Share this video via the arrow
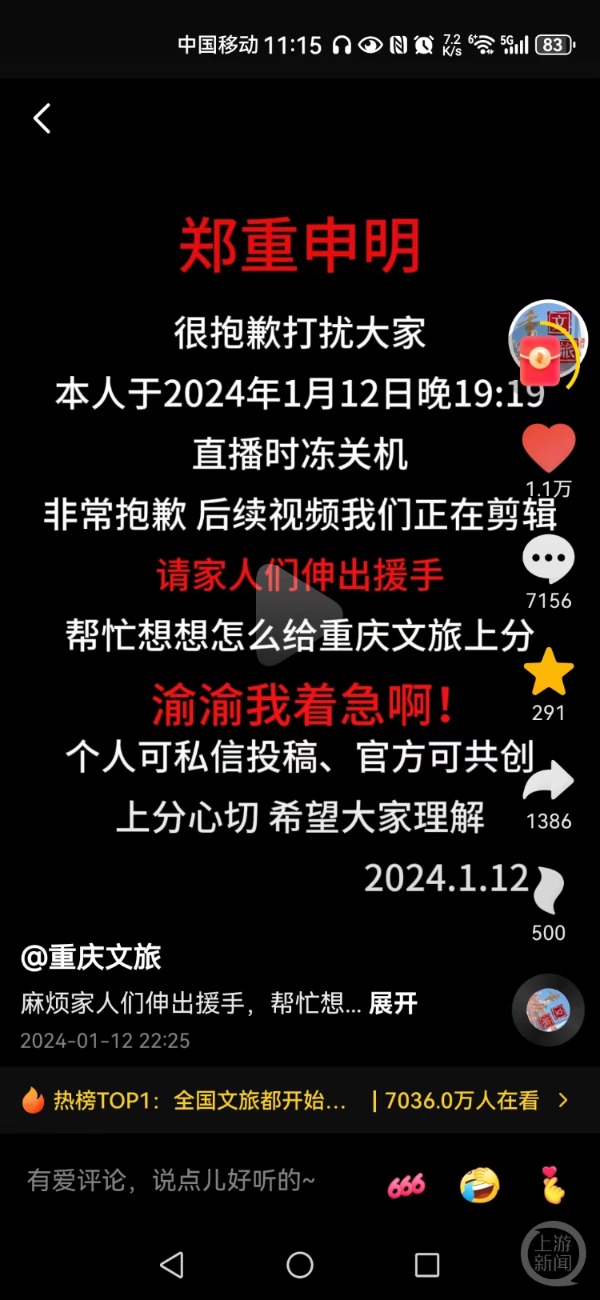The image size is (600, 1300). (548, 782)
